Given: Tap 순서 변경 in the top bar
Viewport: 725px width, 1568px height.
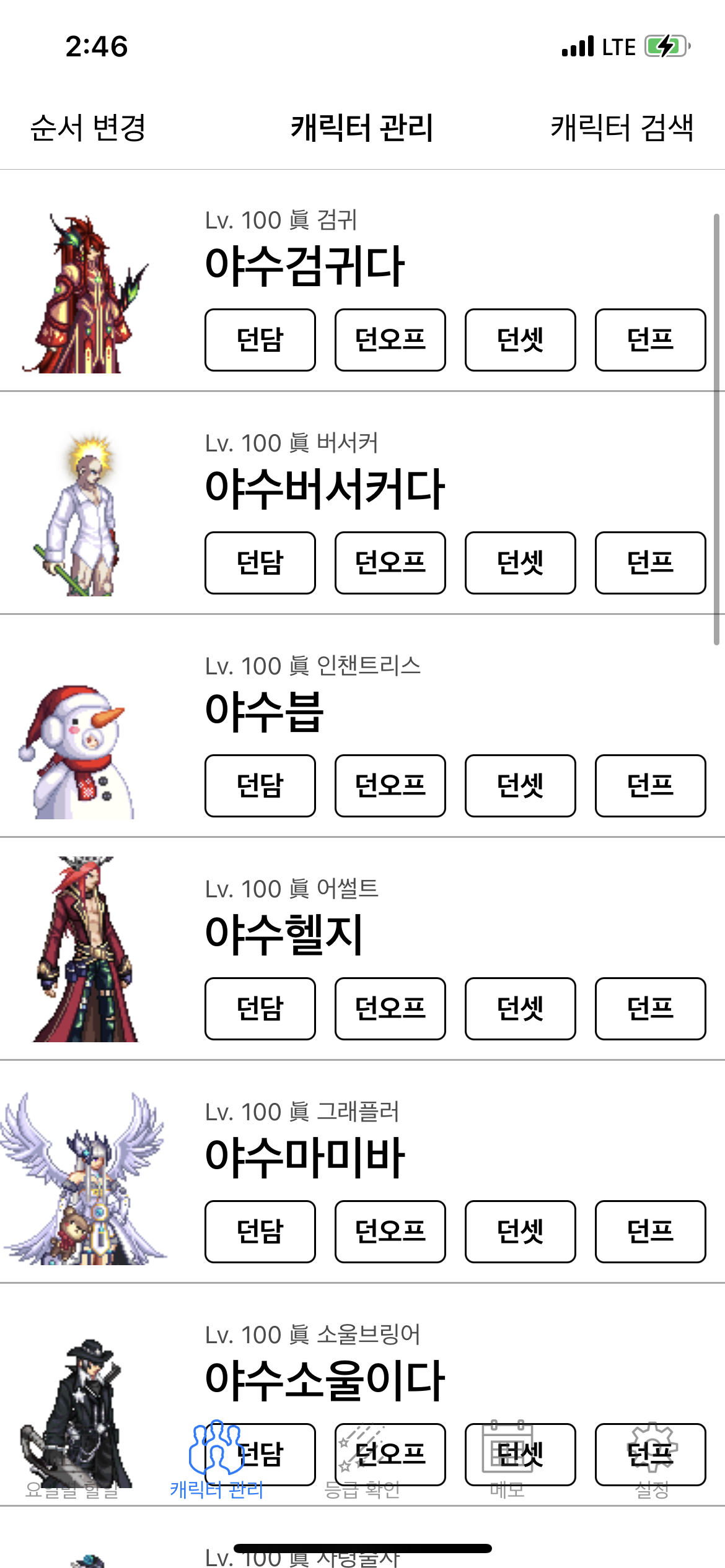Looking at the screenshot, I should point(88,128).
